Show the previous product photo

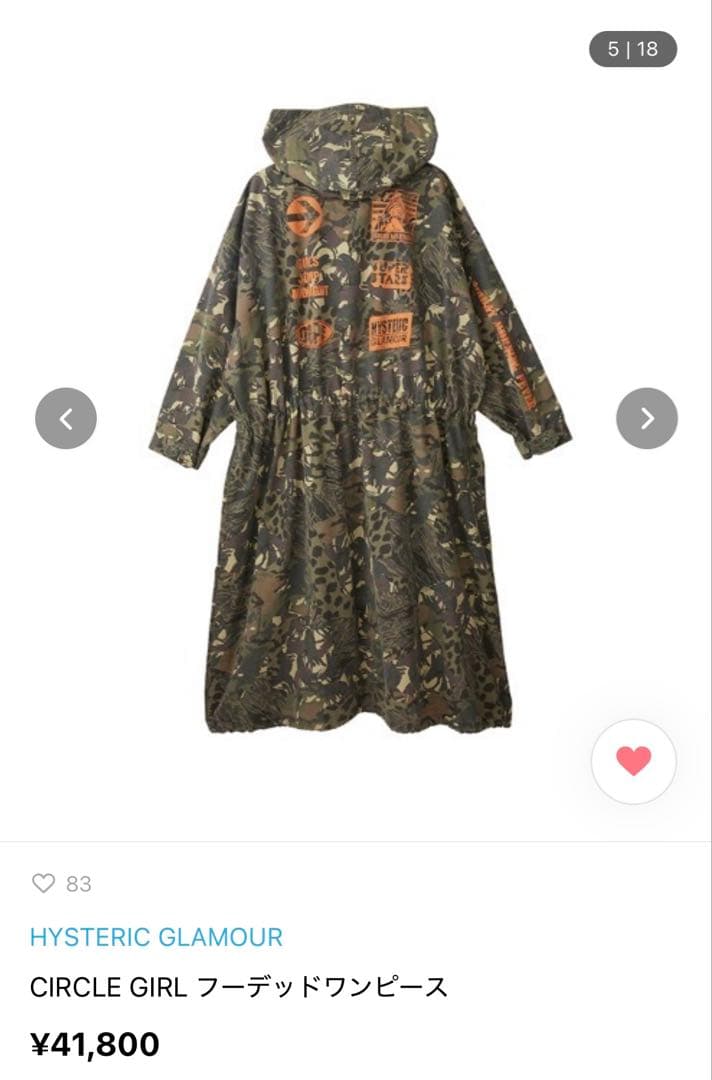point(66,418)
